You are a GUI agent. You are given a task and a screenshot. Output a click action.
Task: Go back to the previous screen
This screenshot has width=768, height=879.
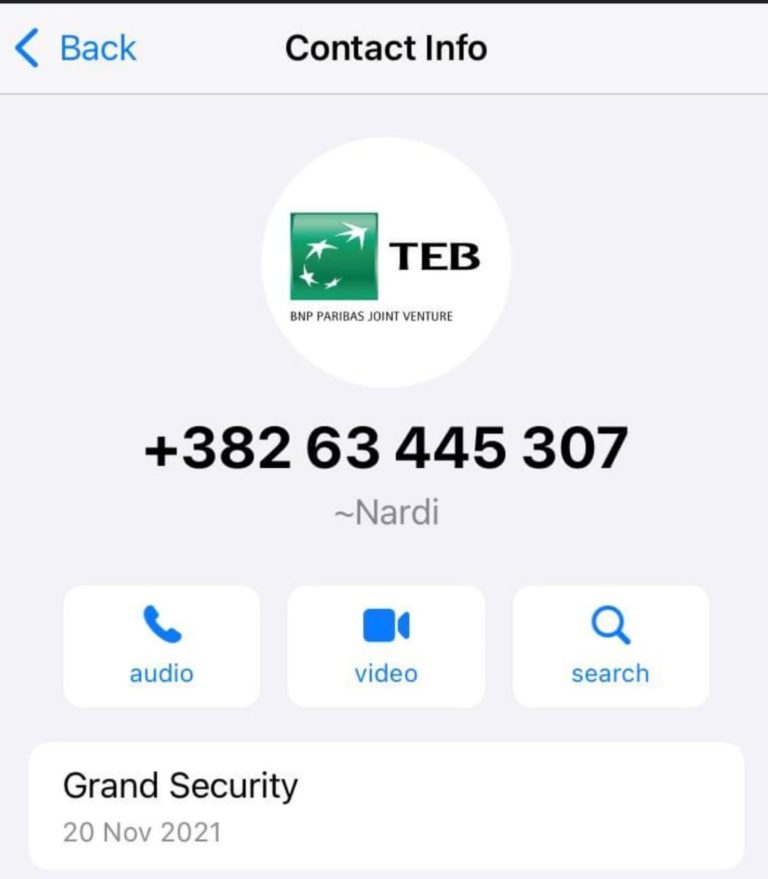75,48
